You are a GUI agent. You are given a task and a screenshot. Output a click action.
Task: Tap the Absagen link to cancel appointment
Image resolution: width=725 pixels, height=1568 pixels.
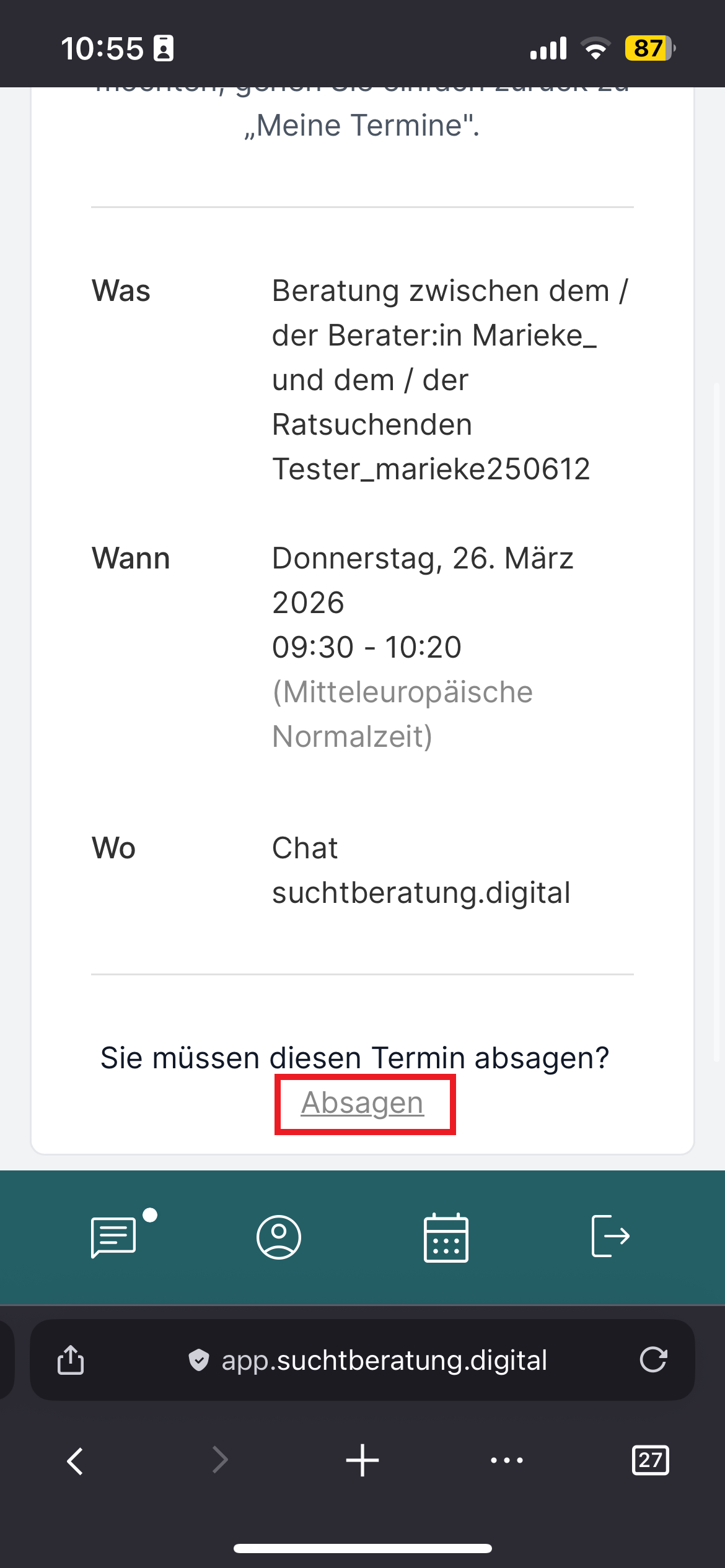click(362, 1103)
